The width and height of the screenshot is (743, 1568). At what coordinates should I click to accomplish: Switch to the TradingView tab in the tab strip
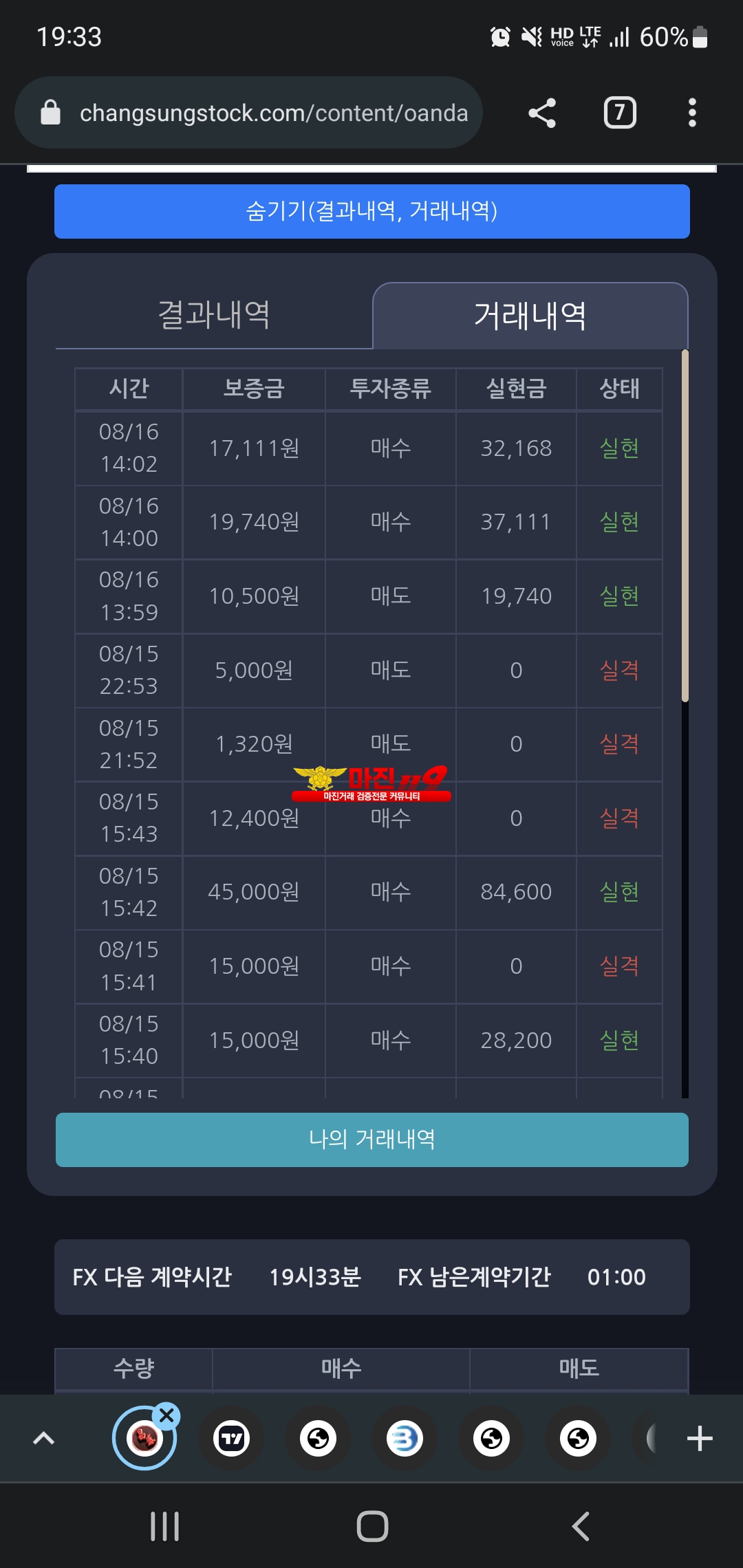[x=231, y=1439]
